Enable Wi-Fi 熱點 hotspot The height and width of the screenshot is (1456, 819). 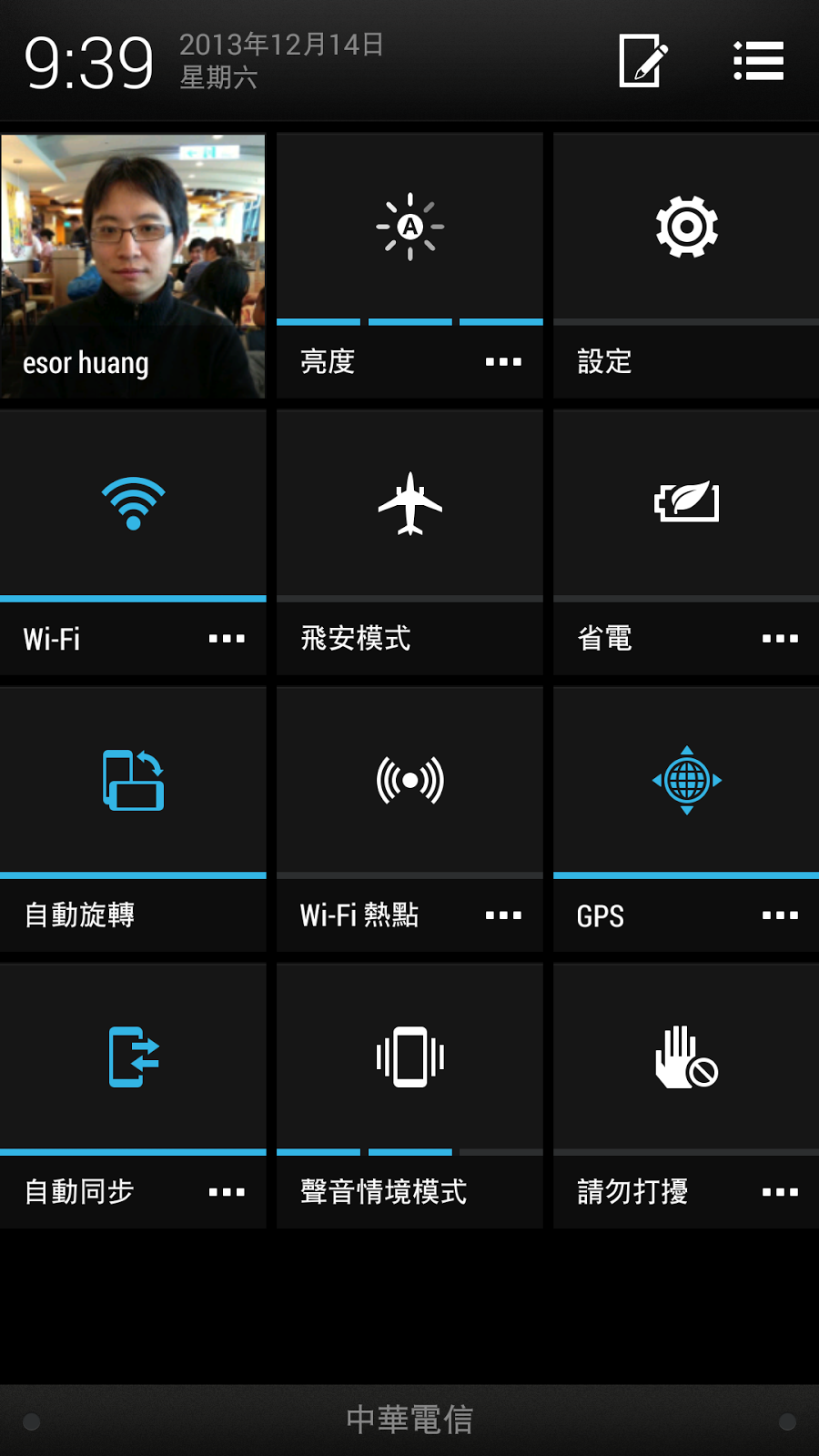point(409,780)
